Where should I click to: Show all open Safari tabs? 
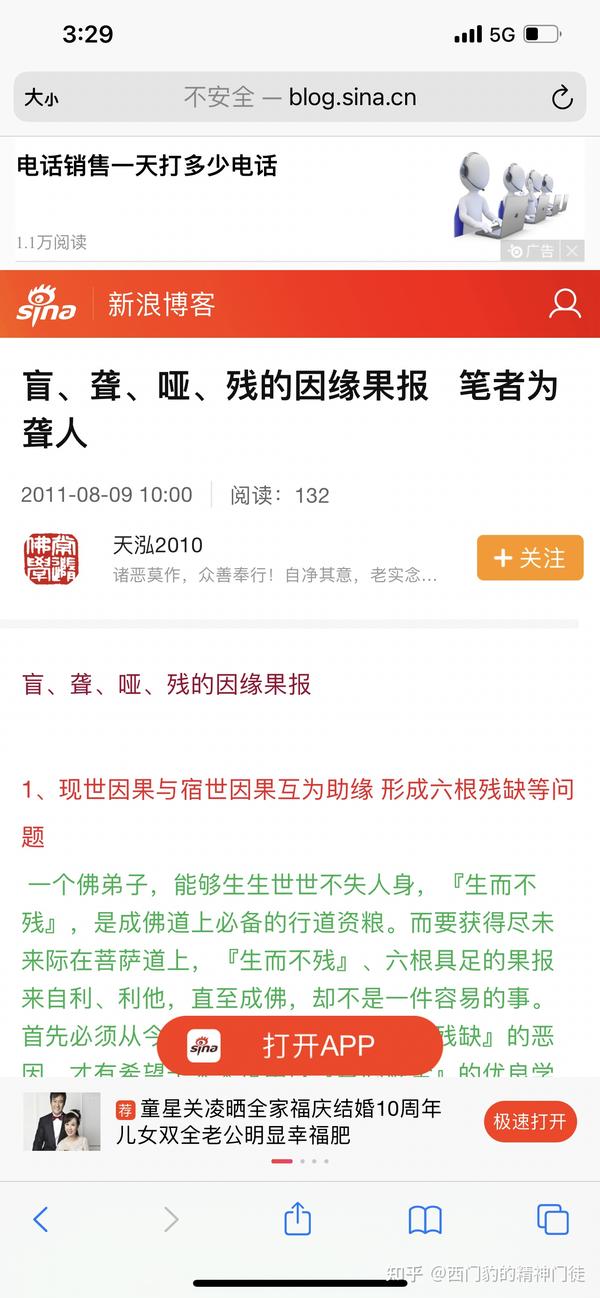(x=553, y=1219)
